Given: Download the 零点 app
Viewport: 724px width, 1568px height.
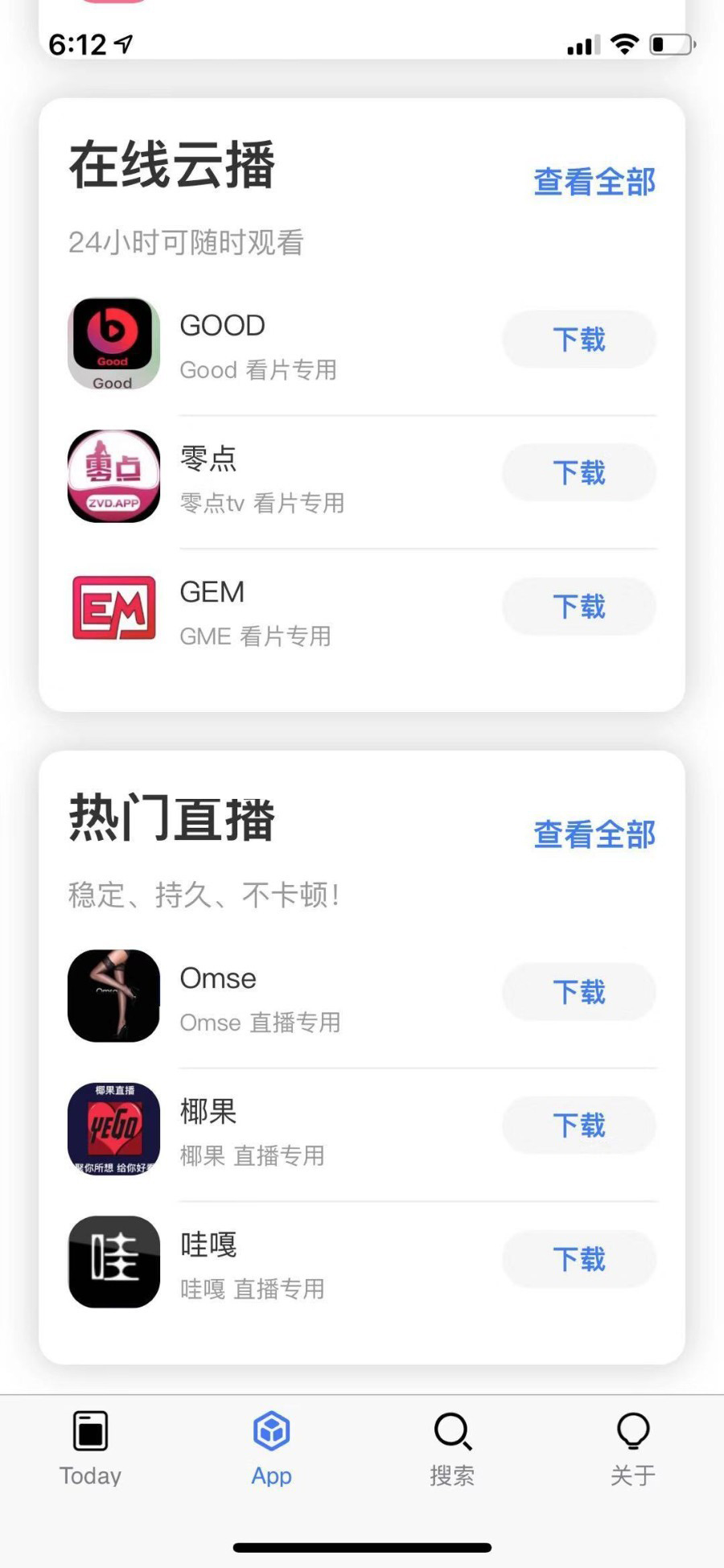Looking at the screenshot, I should click(x=578, y=472).
